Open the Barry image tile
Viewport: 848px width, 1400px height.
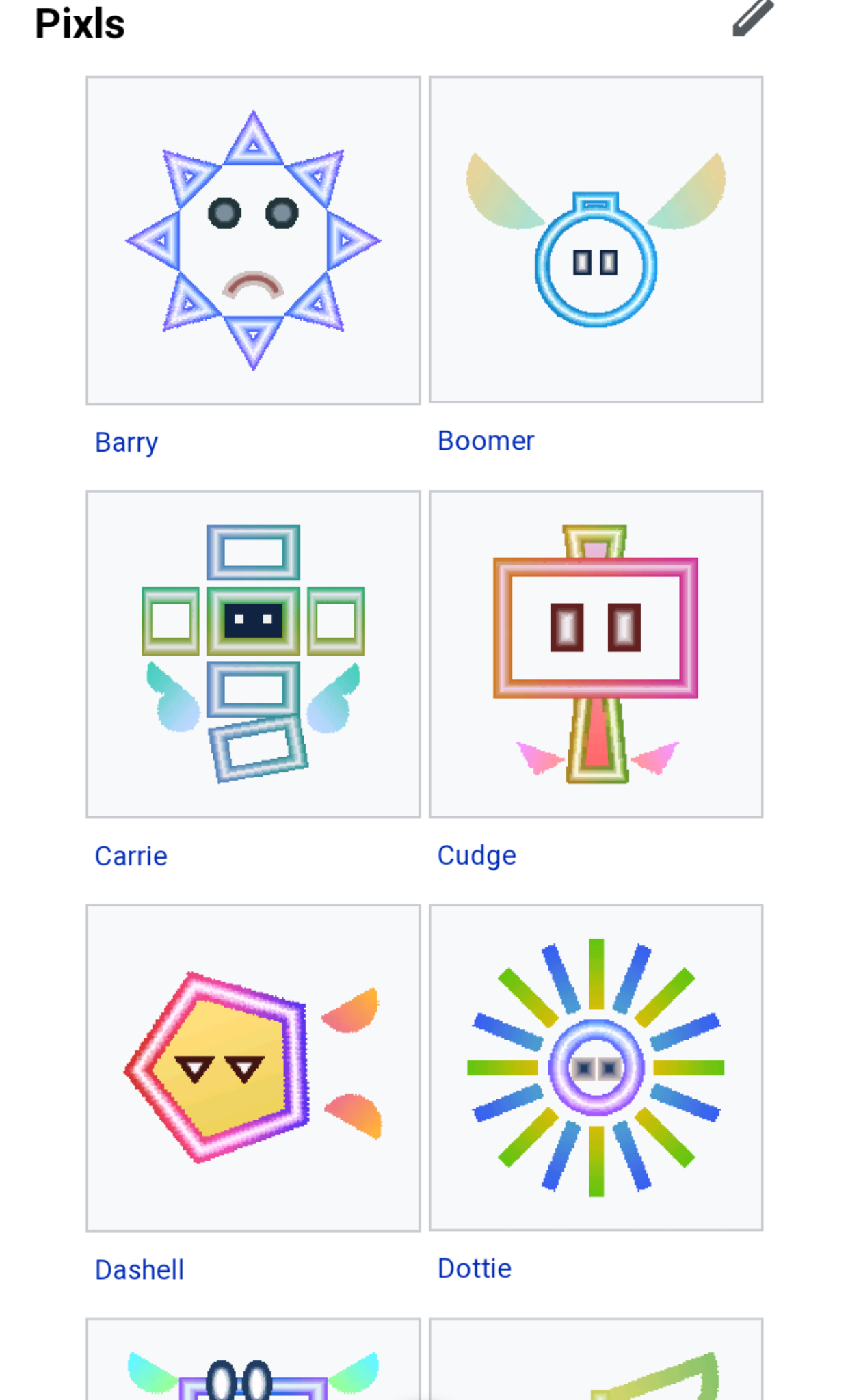point(253,241)
